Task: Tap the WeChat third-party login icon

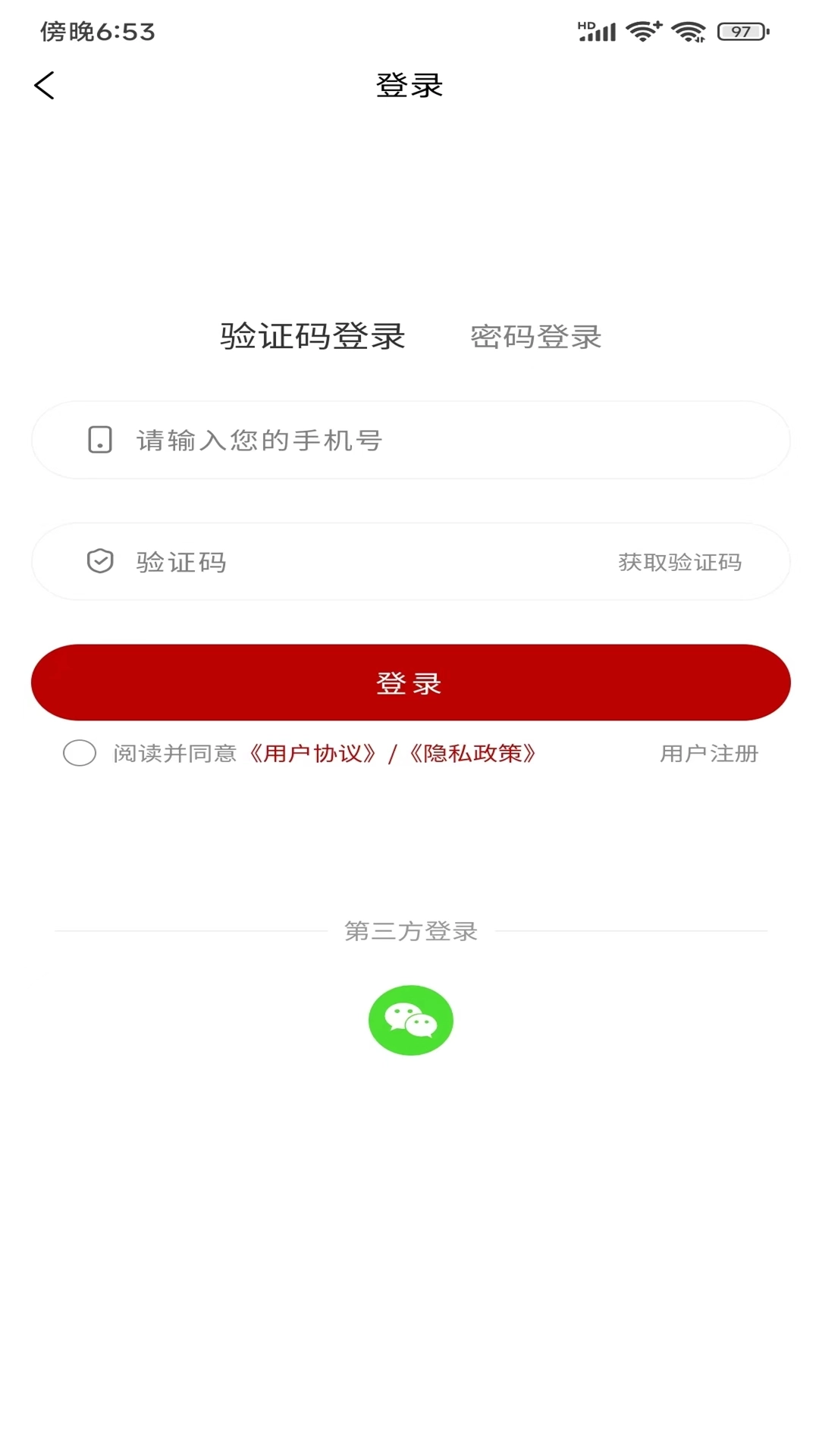Action: click(x=410, y=1020)
